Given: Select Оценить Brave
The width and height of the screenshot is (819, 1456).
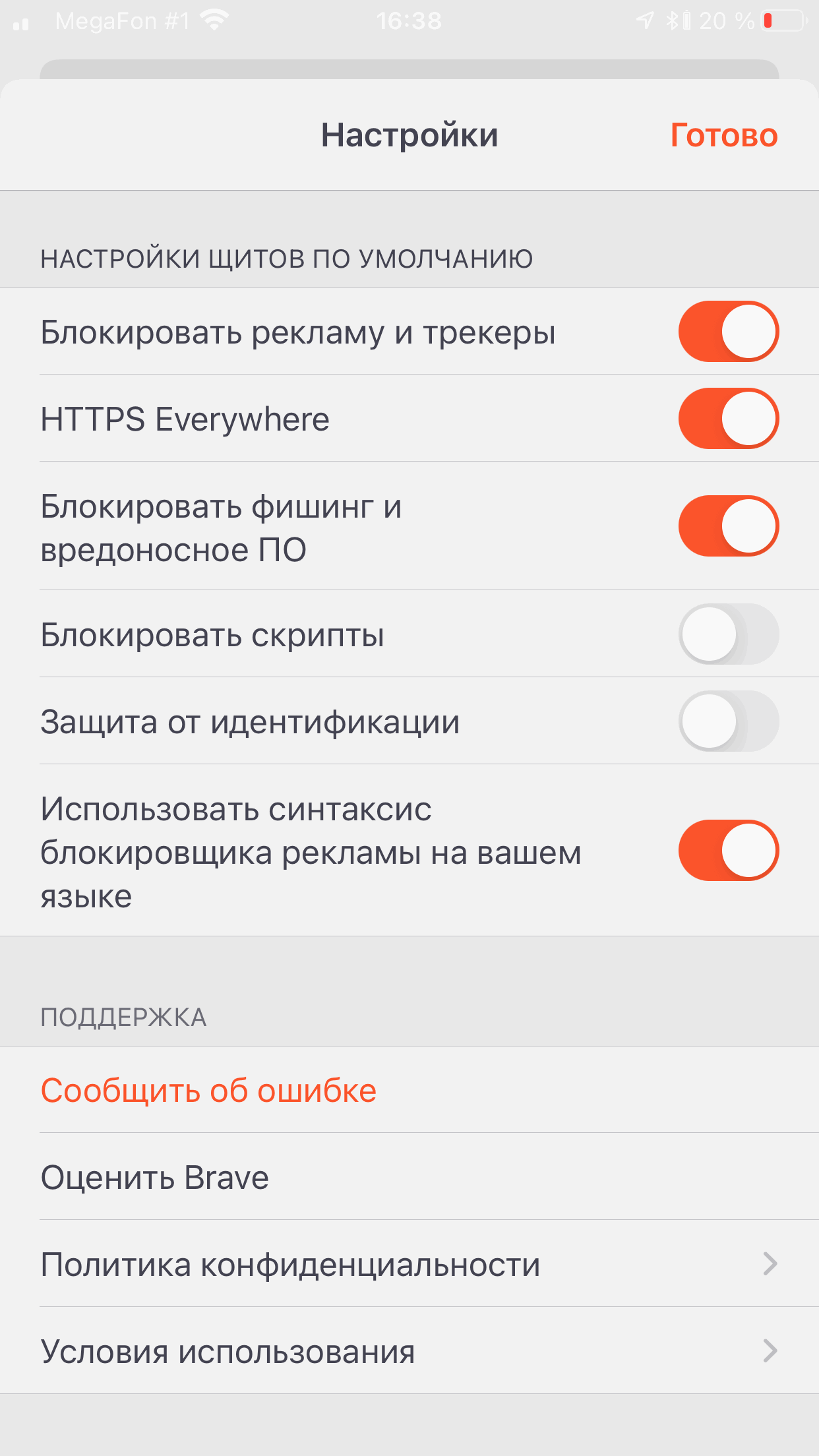Looking at the screenshot, I should pyautogui.click(x=156, y=1178).
